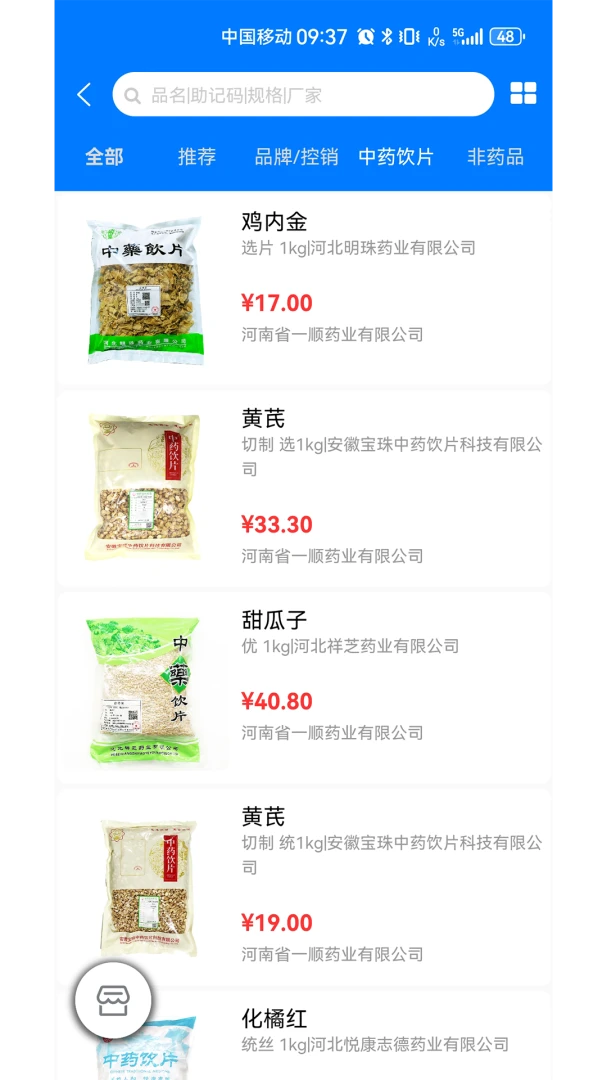Viewport: 607px width, 1080px height.
Task: Show the 非药品 tab
Action: click(495, 157)
